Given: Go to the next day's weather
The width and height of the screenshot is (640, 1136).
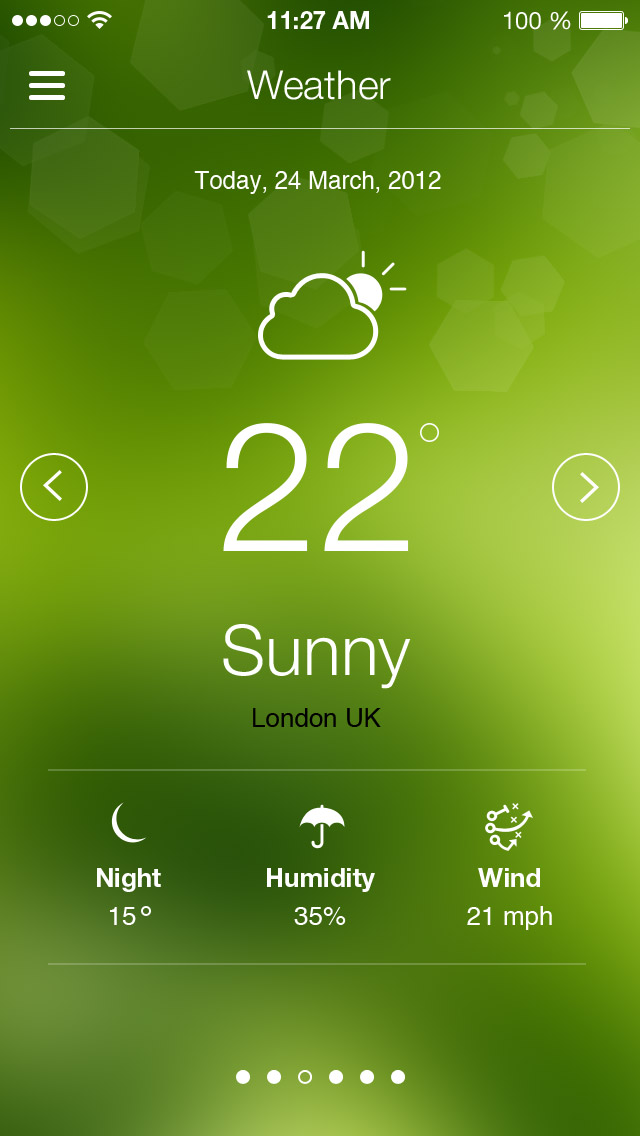Looking at the screenshot, I should 586,487.
